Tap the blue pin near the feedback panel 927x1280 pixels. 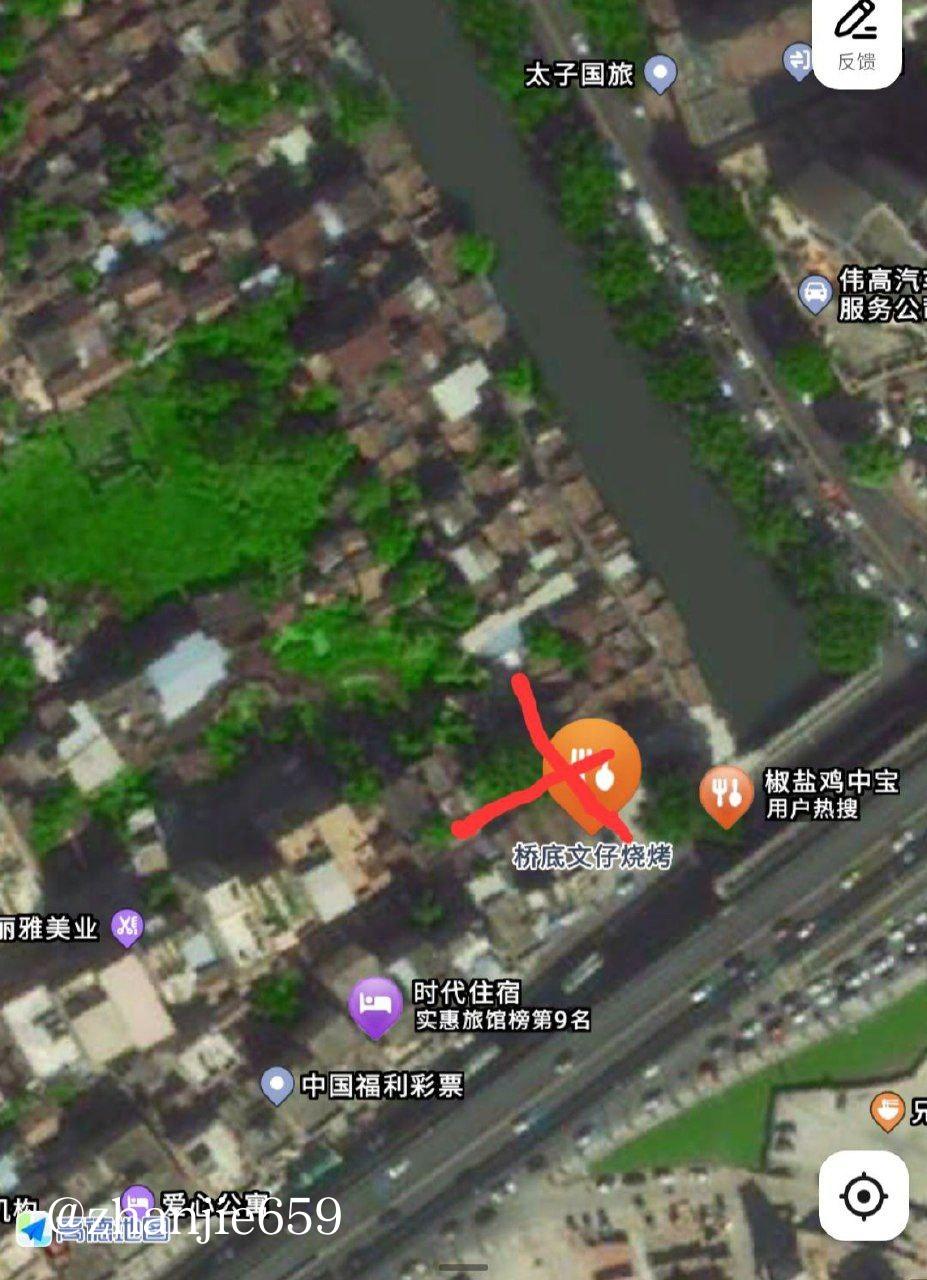[800, 59]
